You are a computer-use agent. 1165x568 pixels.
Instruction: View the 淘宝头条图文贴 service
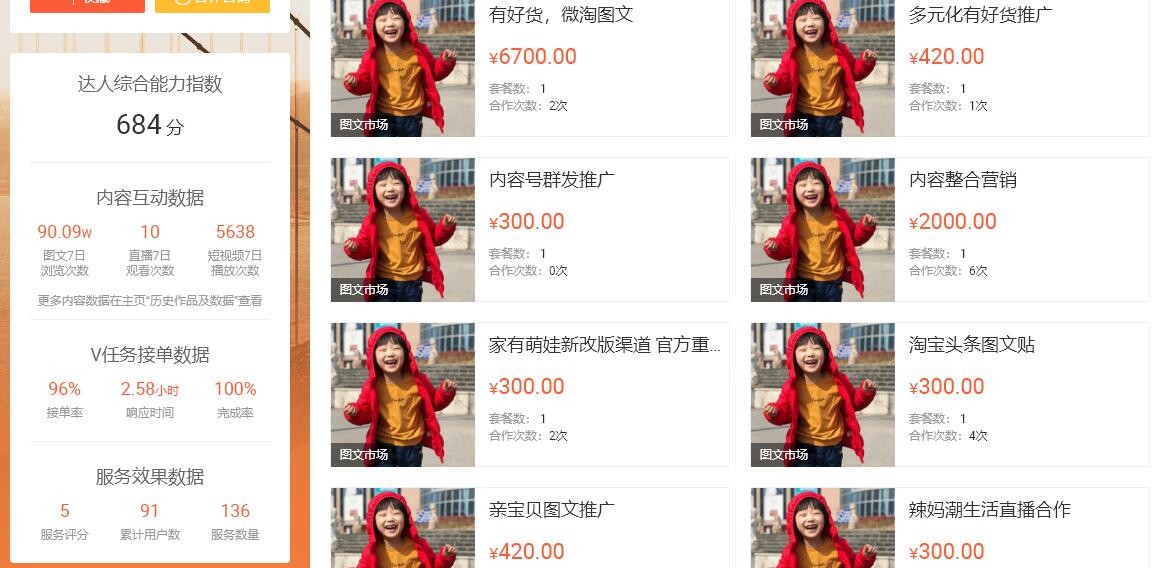coord(971,345)
